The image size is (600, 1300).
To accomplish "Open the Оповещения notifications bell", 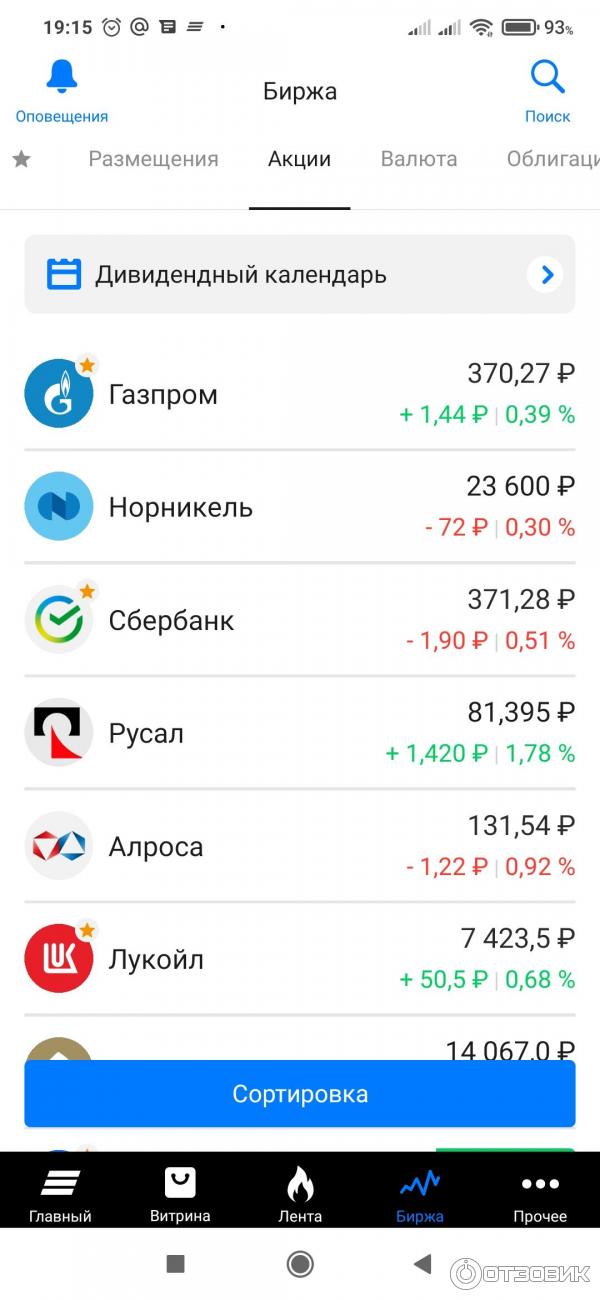I will point(61,90).
